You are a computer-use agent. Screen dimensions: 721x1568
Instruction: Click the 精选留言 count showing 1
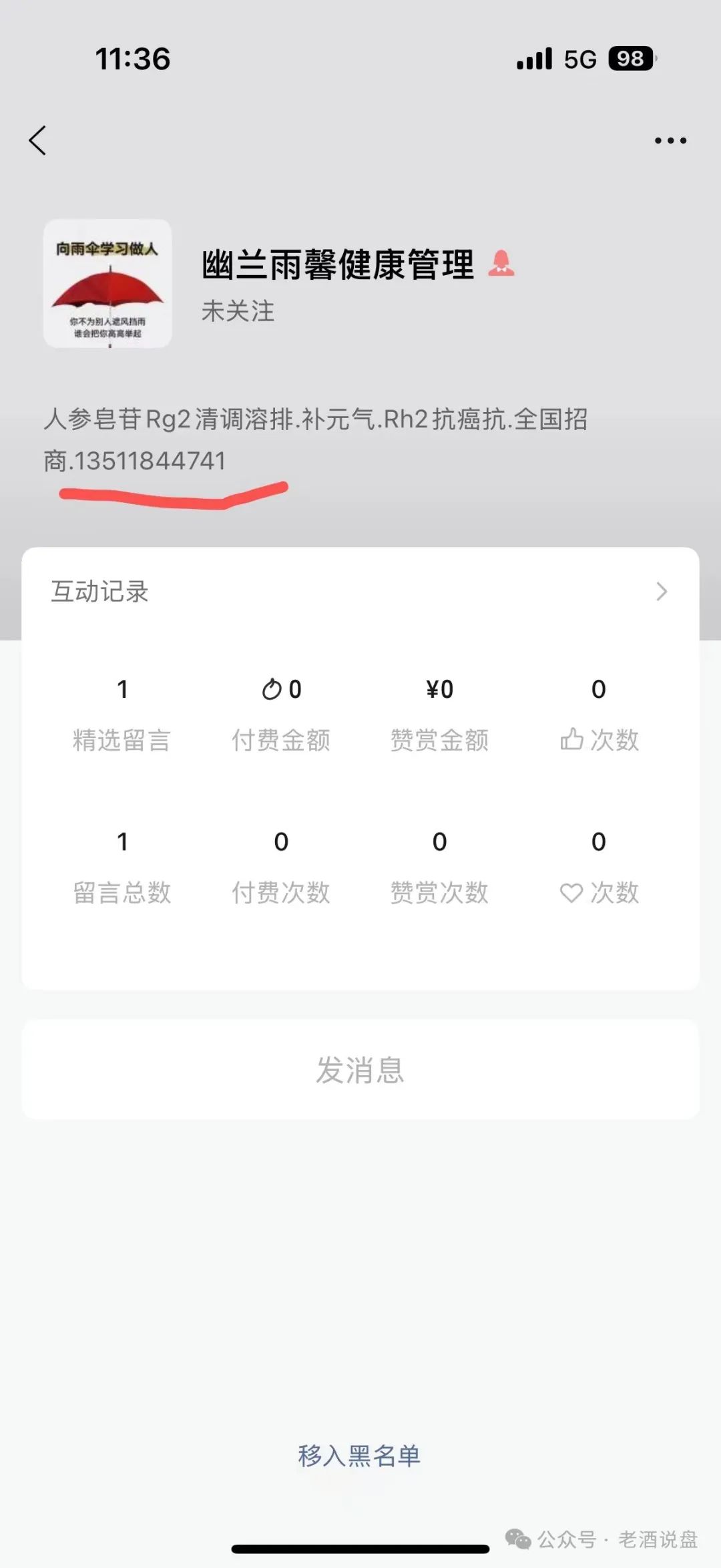123,689
